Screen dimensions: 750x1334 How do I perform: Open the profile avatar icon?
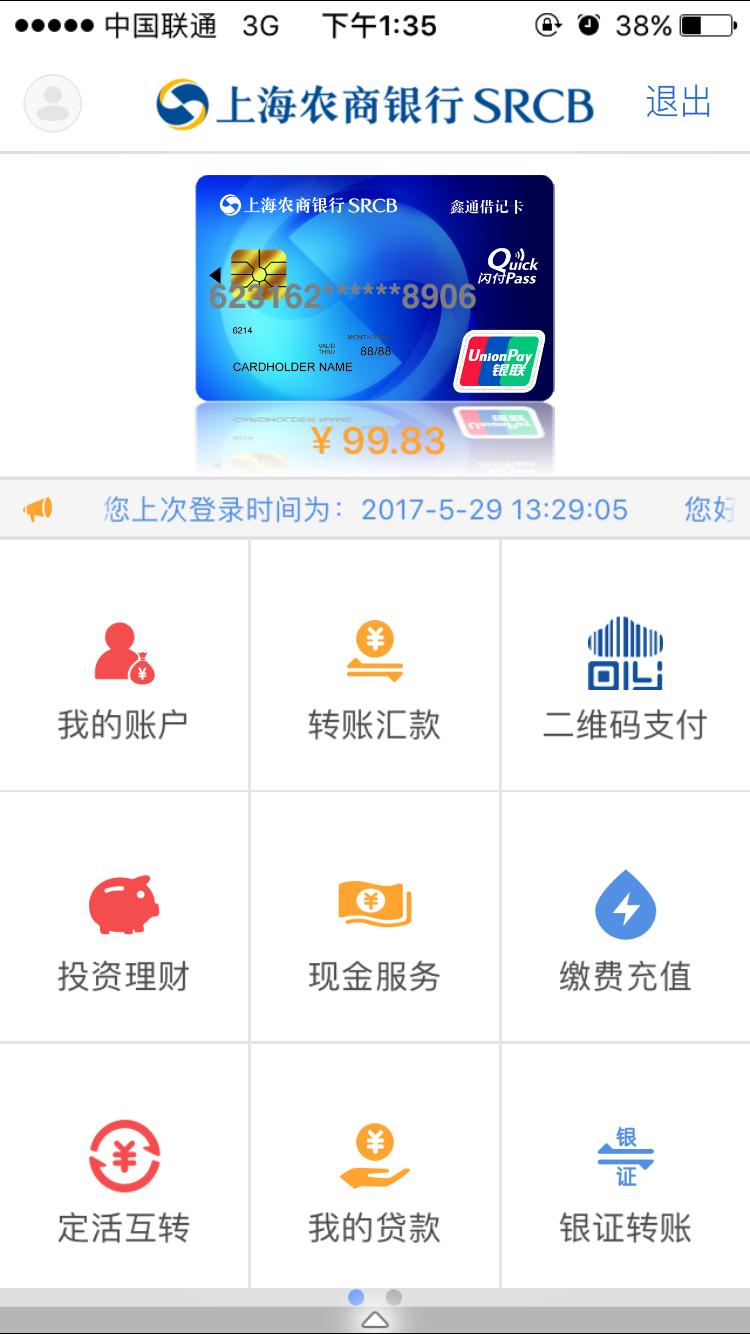pyautogui.click(x=52, y=103)
